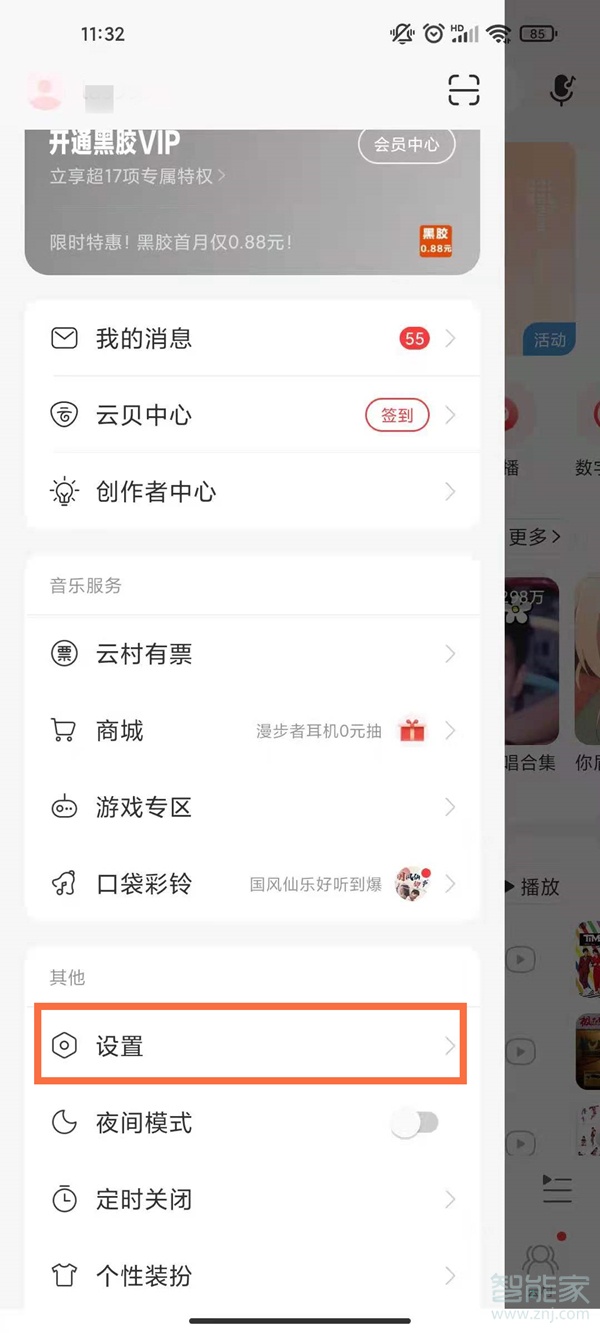
Task: Open 游戏专区 game zone
Action: 252,807
